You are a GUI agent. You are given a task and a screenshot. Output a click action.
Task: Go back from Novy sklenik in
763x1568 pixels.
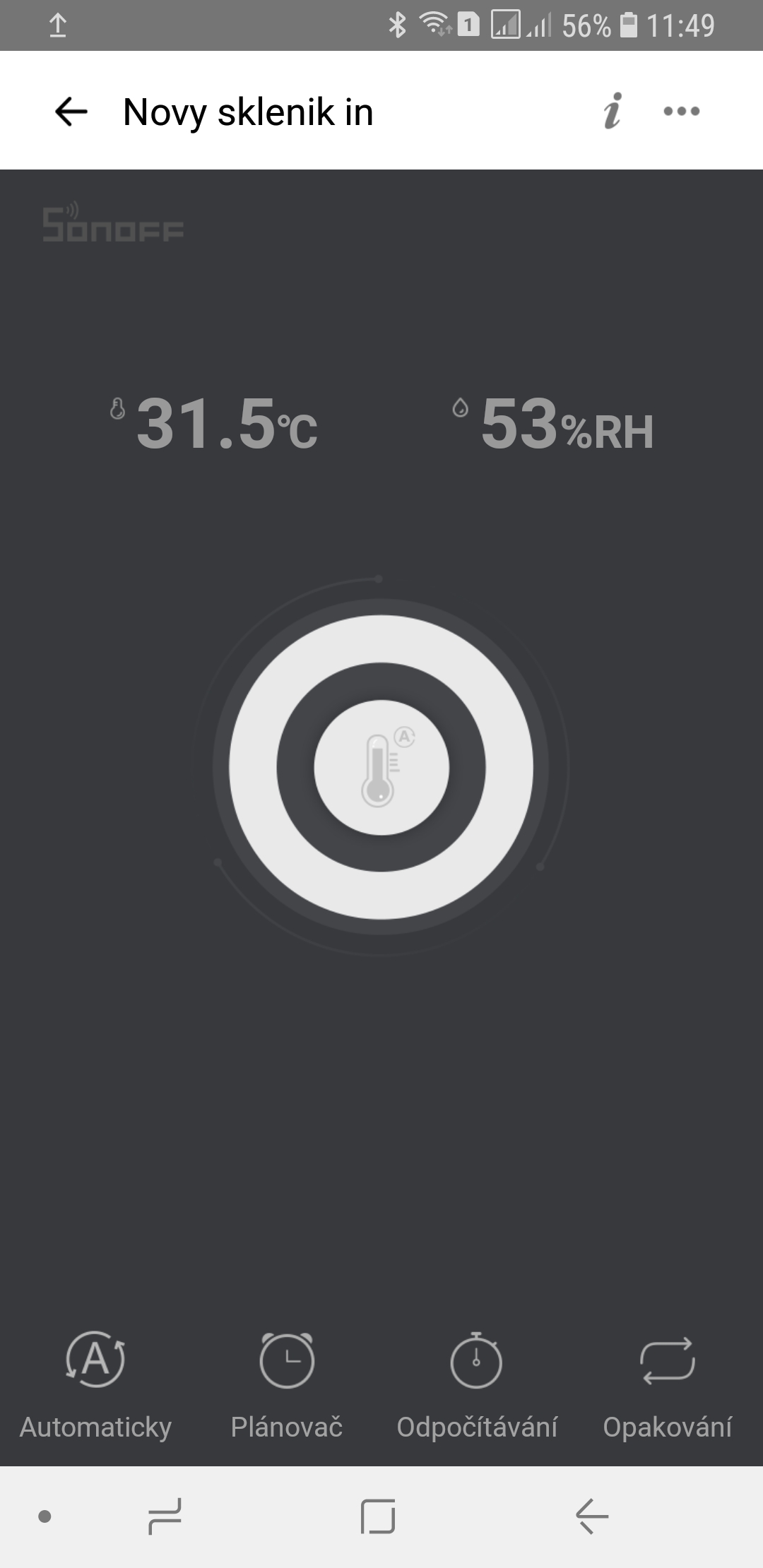[71, 112]
